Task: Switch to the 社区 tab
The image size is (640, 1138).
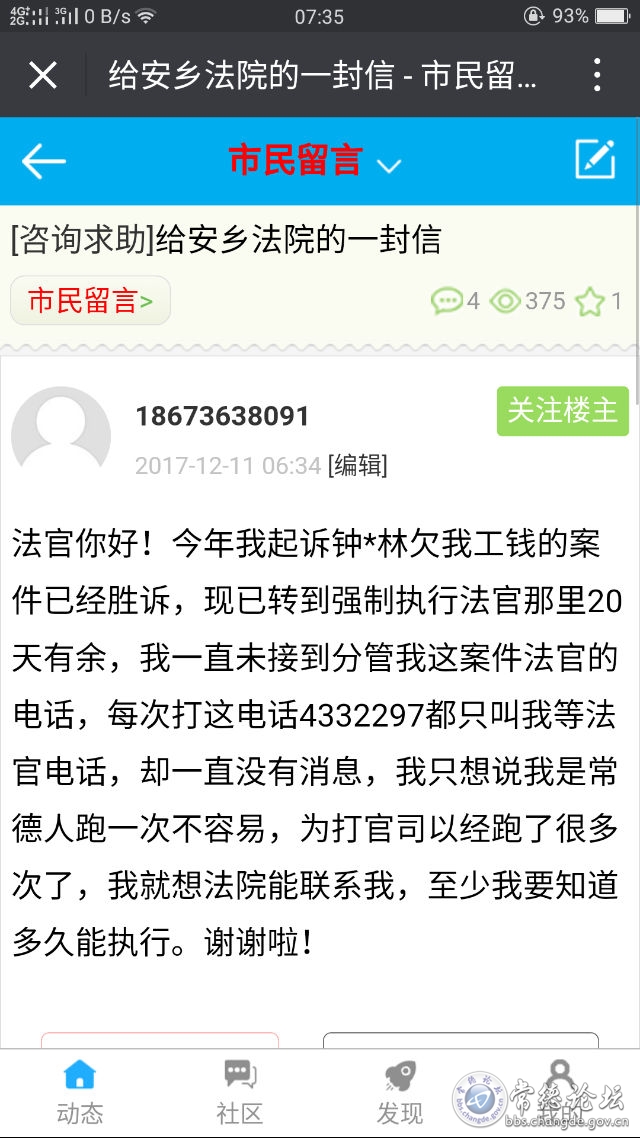Action: pyautogui.click(x=240, y=1092)
